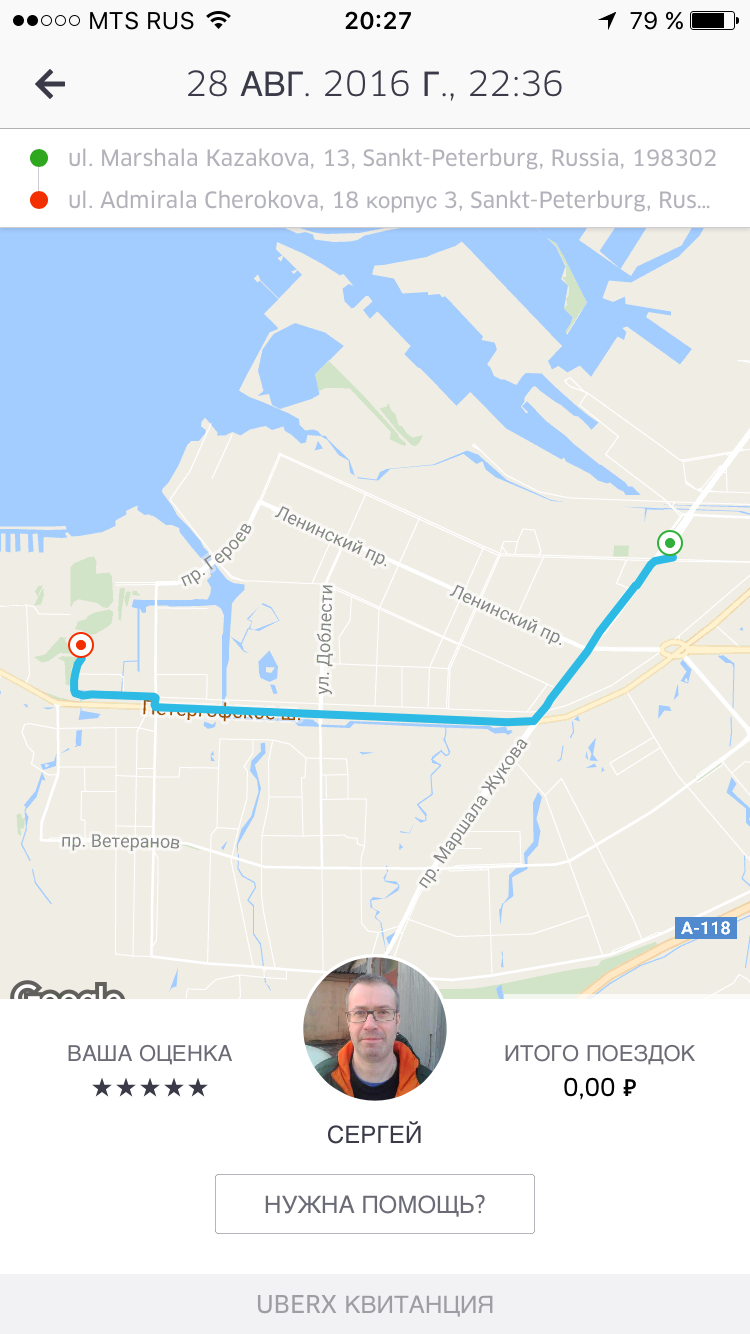Tap the НУЖНА ПОМОЩЬ? help button
Screen dimensions: 750x1334
(x=375, y=1204)
